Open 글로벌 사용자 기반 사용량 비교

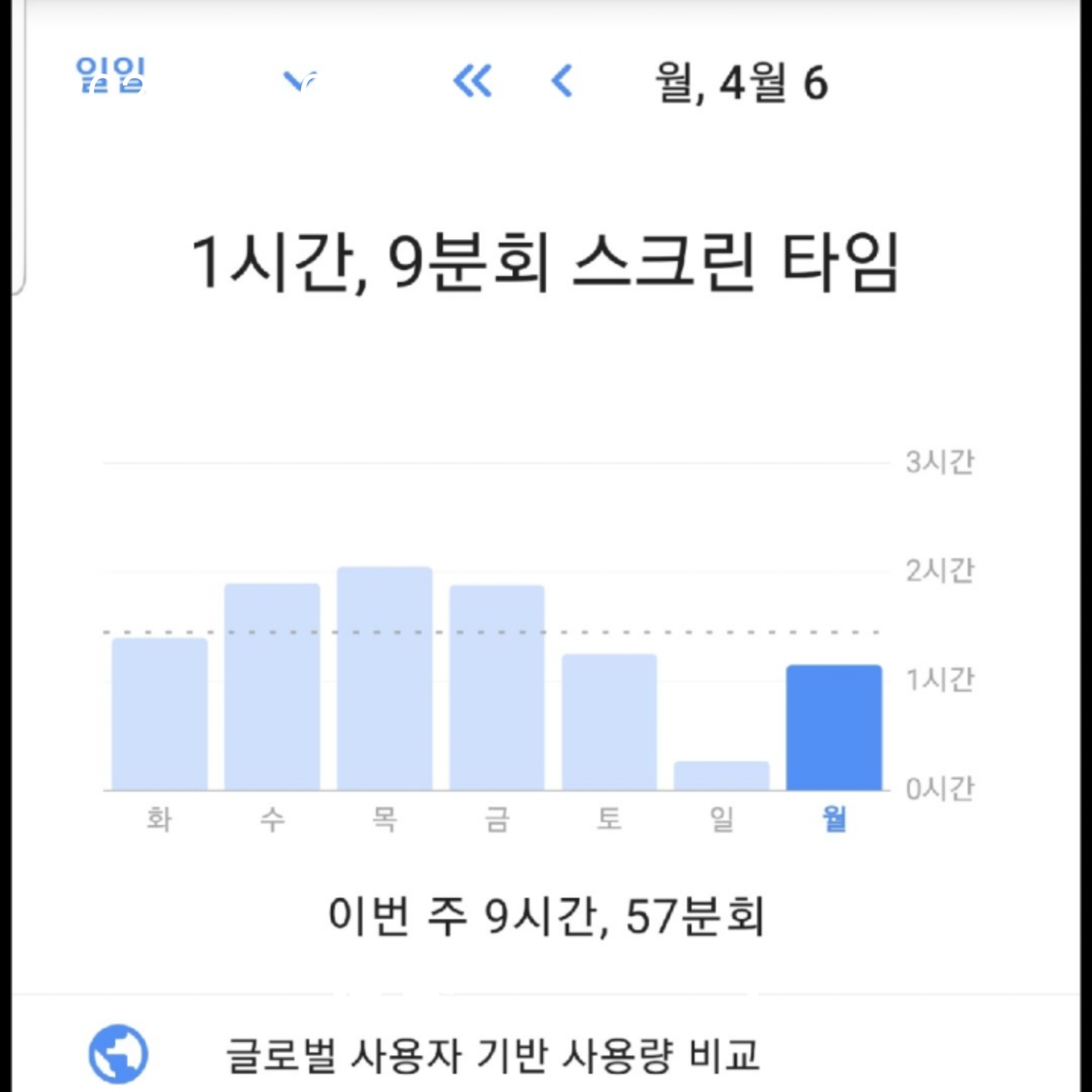pos(493,1055)
